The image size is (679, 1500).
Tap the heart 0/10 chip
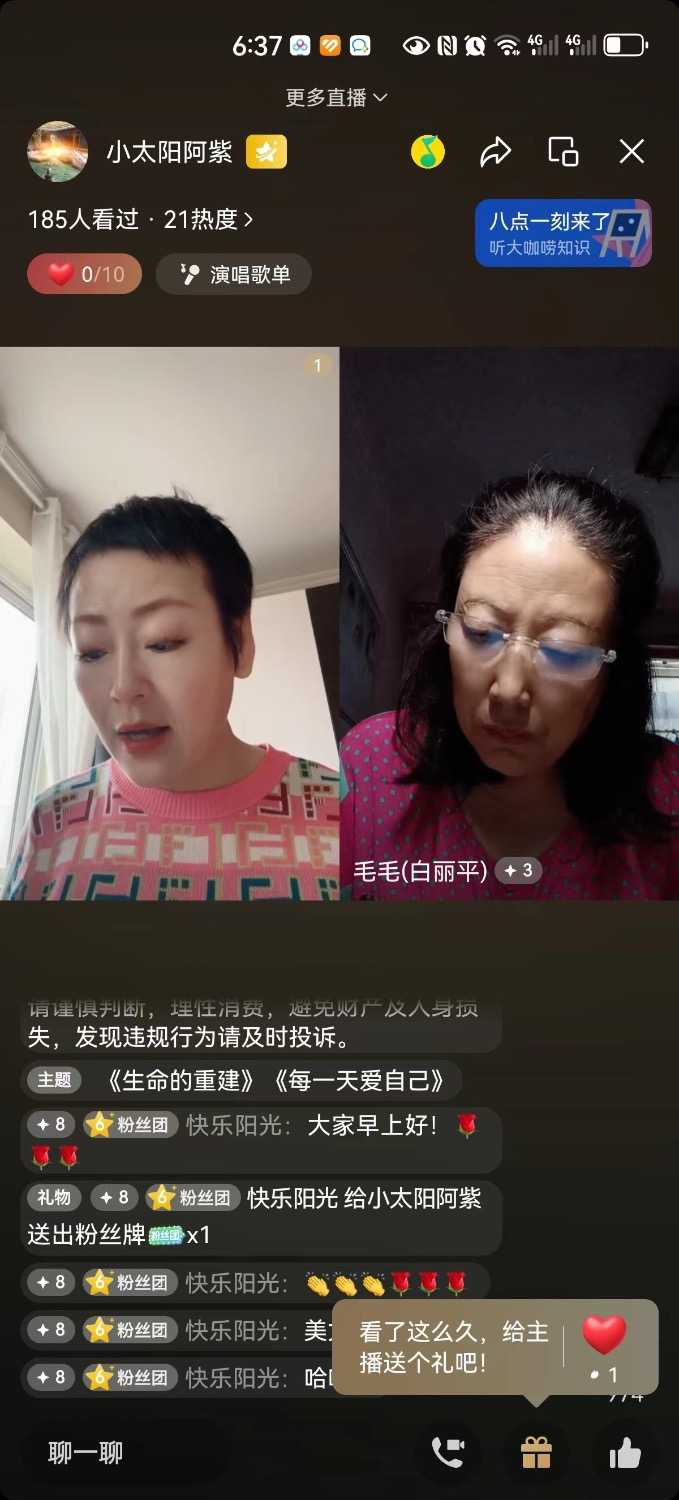coord(84,274)
